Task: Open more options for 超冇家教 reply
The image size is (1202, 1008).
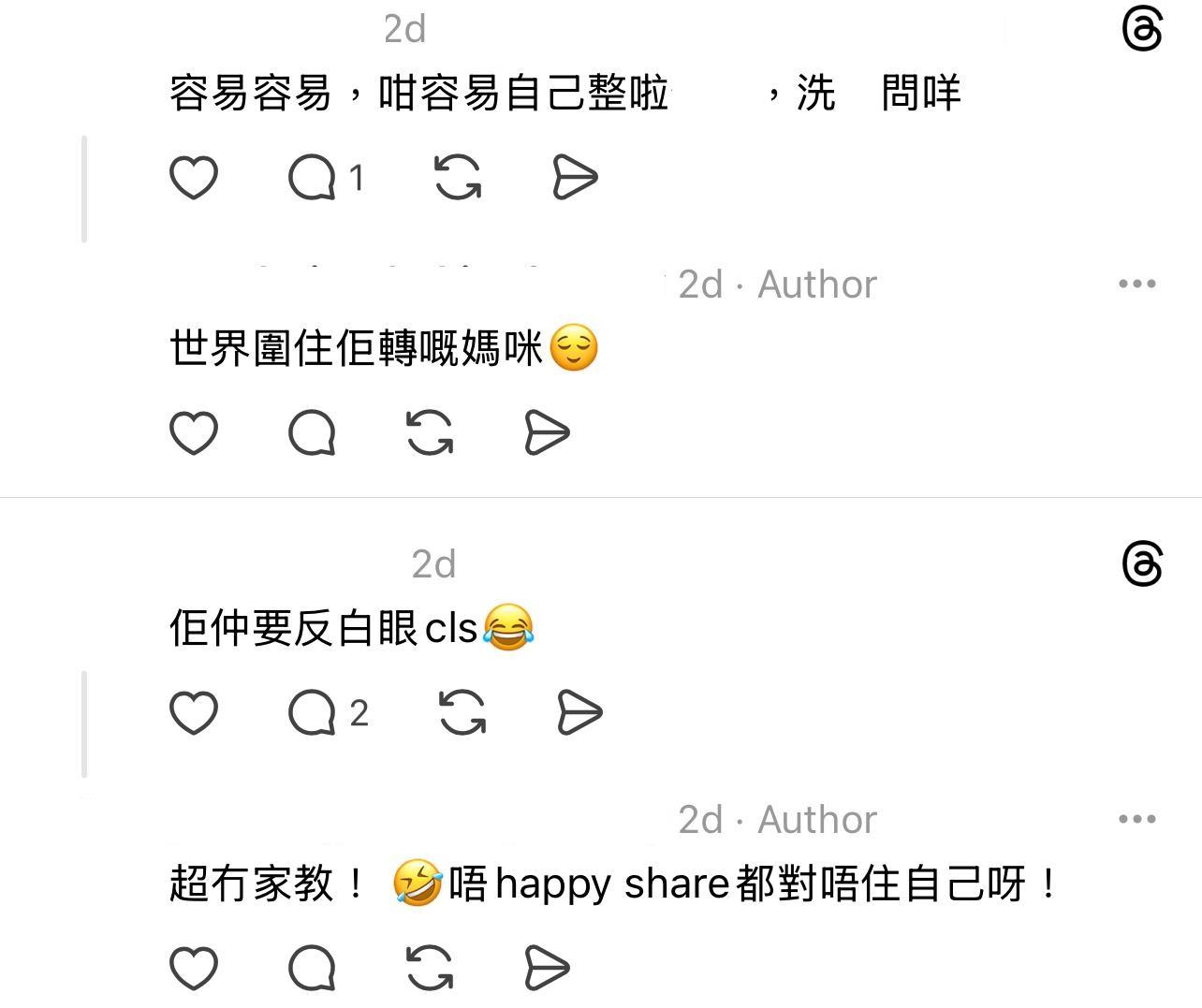Action: [1136, 819]
